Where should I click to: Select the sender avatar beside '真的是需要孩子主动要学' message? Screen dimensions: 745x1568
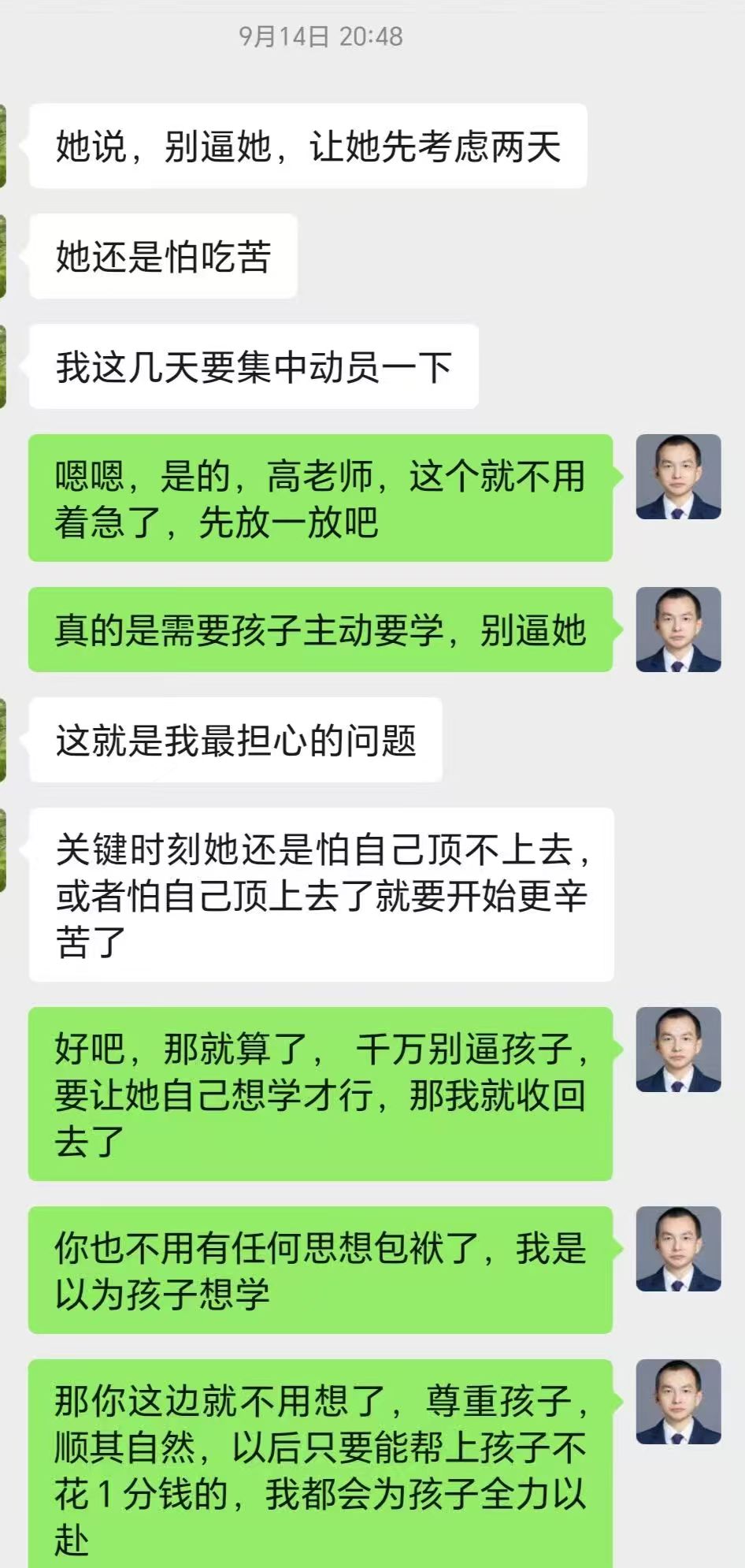pos(678,630)
